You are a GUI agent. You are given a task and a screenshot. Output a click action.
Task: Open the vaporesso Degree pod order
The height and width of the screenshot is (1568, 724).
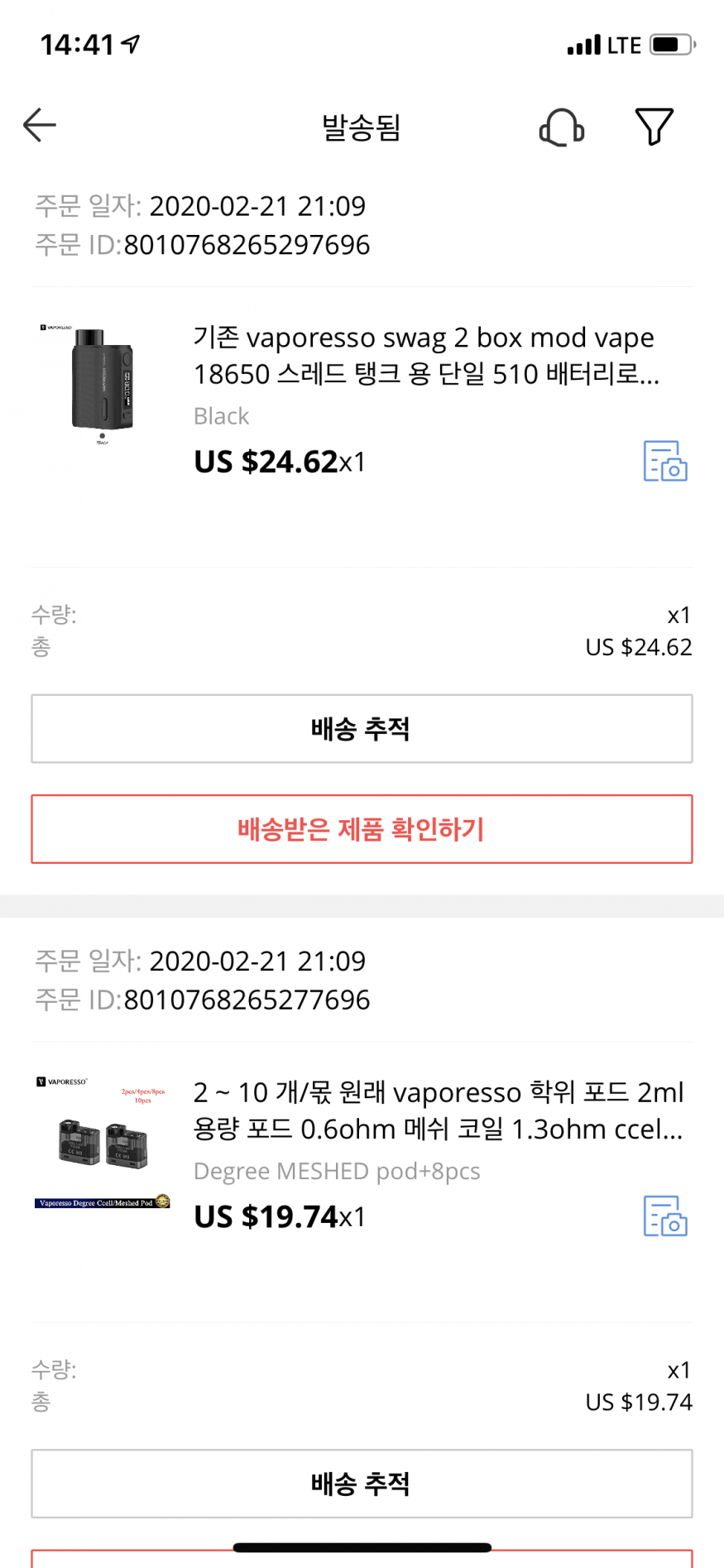coord(437,1110)
